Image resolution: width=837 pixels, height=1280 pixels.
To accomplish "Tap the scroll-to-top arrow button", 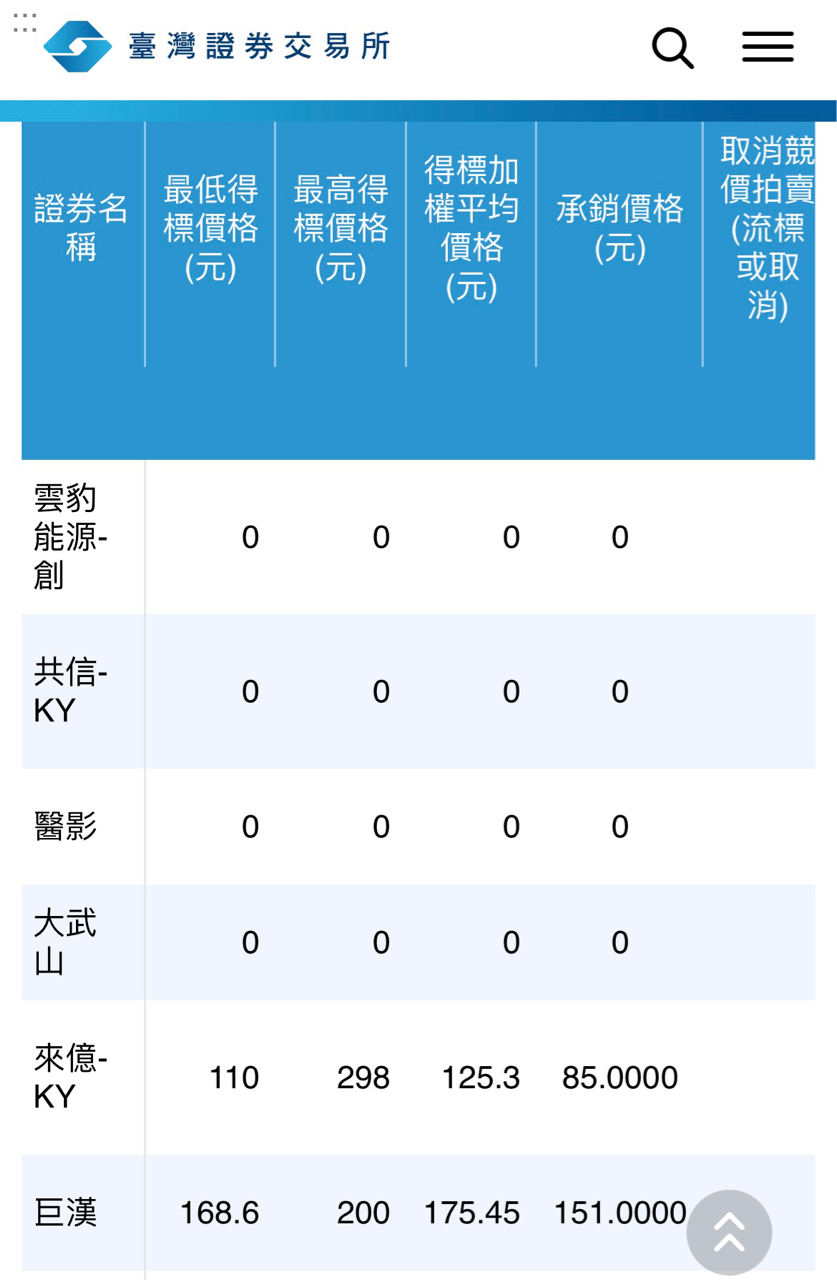I will (x=729, y=1232).
